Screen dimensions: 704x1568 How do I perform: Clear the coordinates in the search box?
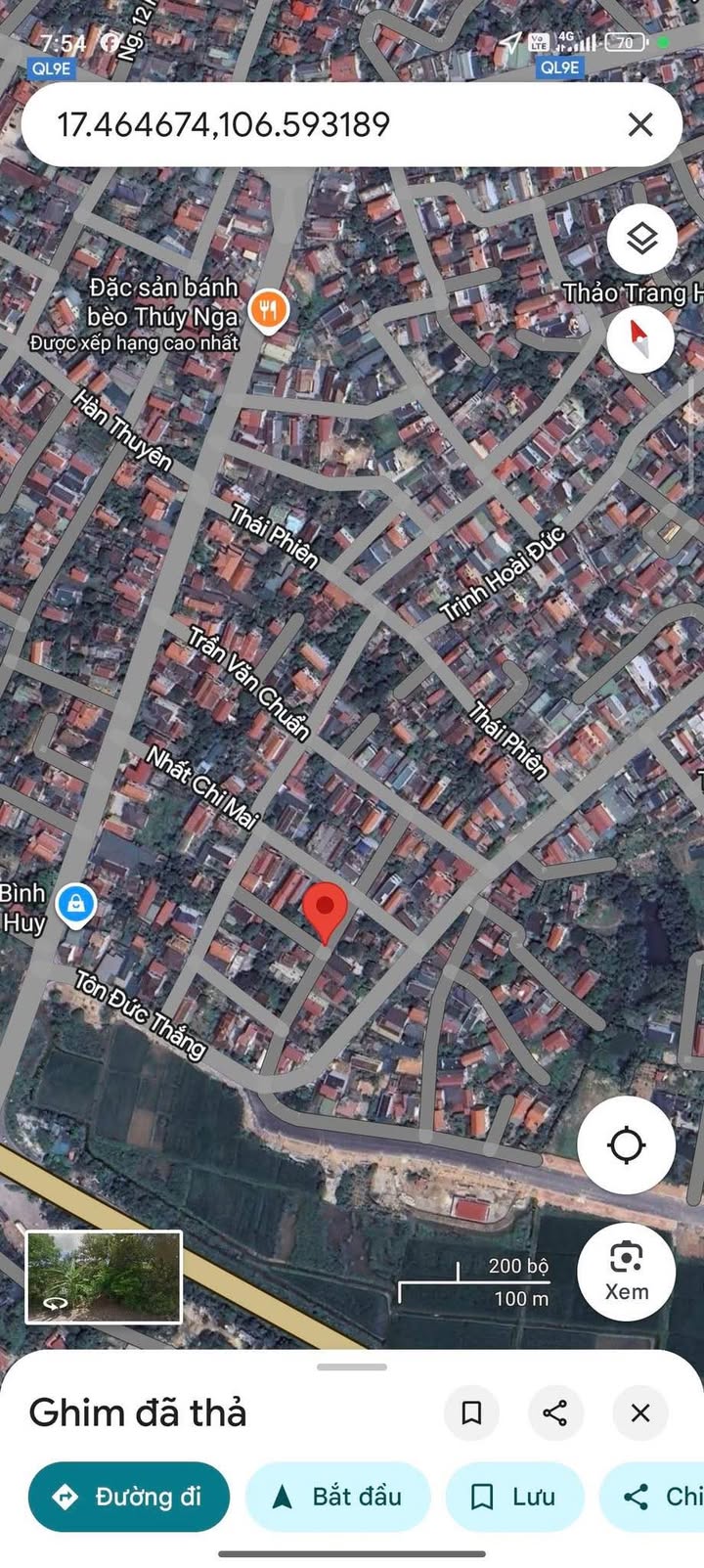click(640, 124)
